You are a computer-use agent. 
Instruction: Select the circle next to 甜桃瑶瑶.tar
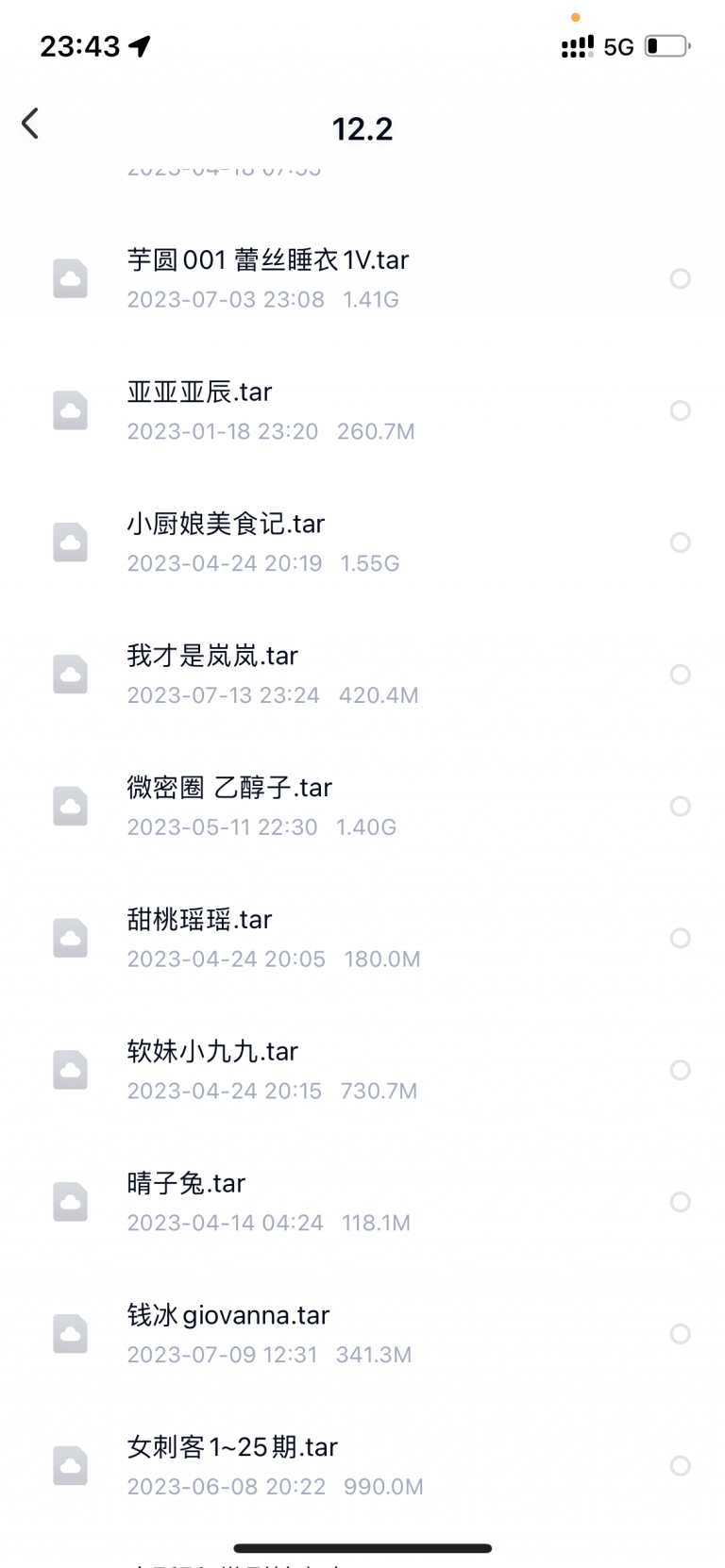click(x=680, y=939)
